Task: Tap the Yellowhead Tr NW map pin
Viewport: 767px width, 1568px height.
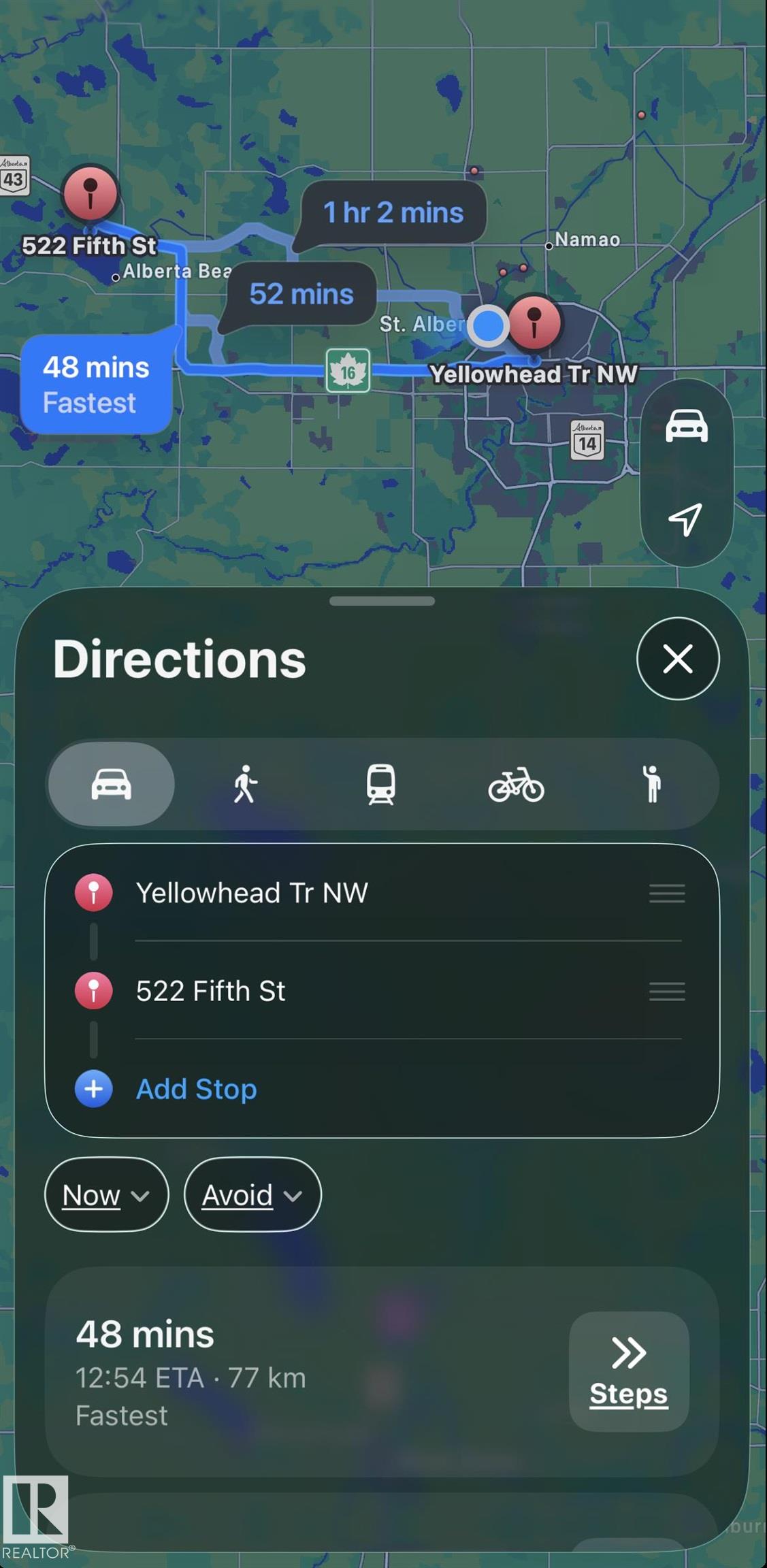Action: click(534, 322)
